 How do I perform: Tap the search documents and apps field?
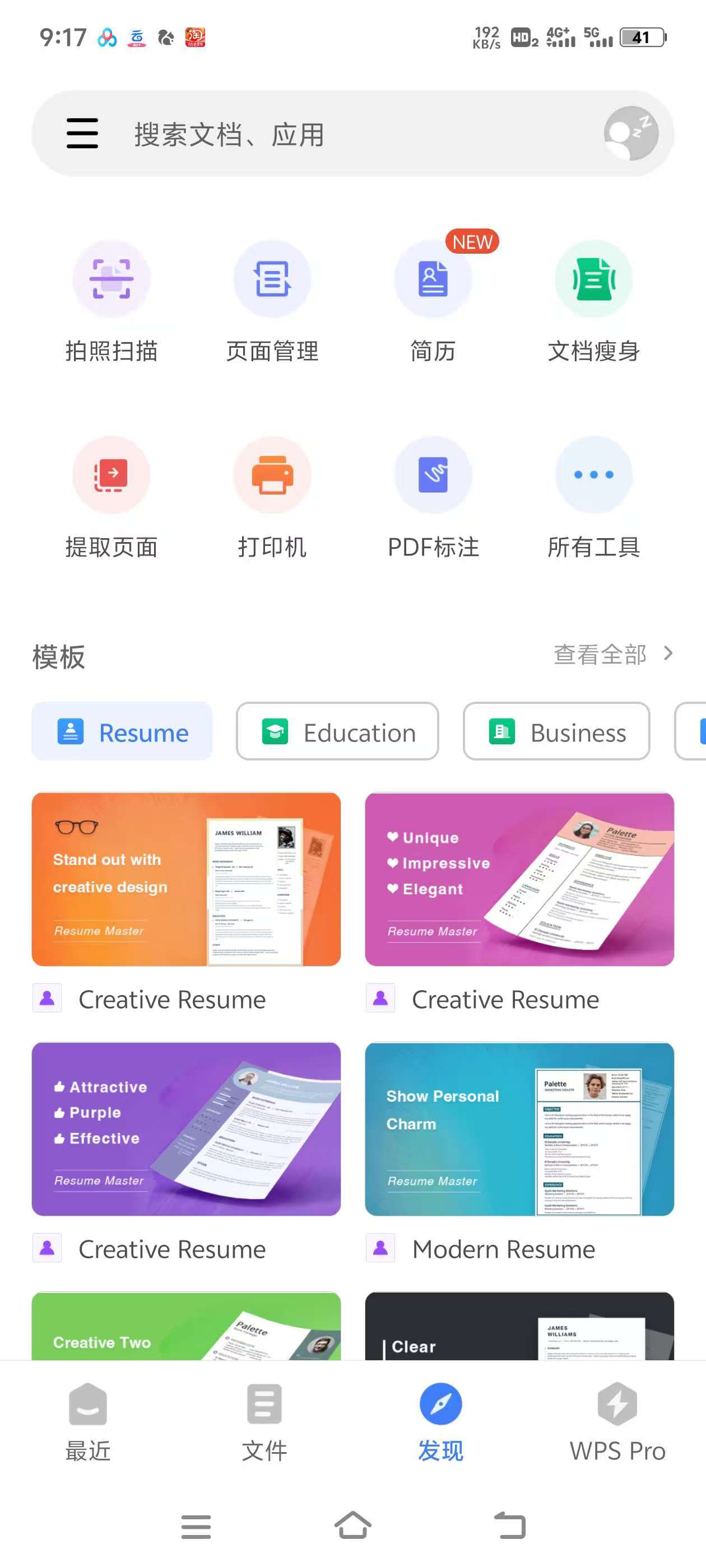point(341,134)
